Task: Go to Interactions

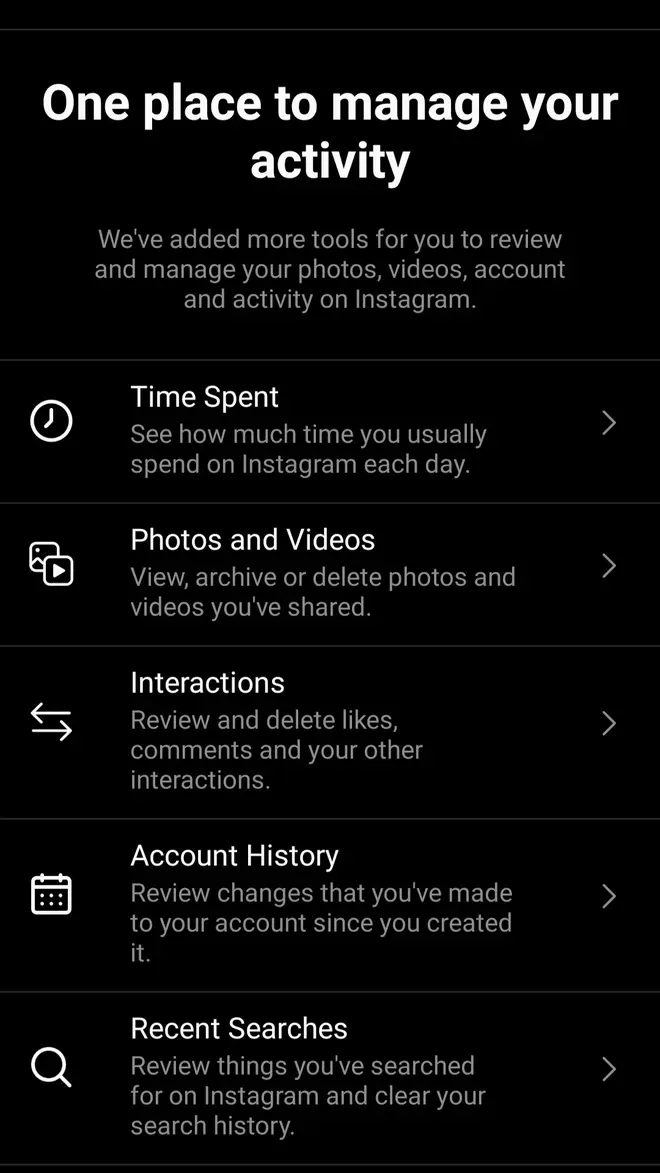Action: [x=330, y=733]
